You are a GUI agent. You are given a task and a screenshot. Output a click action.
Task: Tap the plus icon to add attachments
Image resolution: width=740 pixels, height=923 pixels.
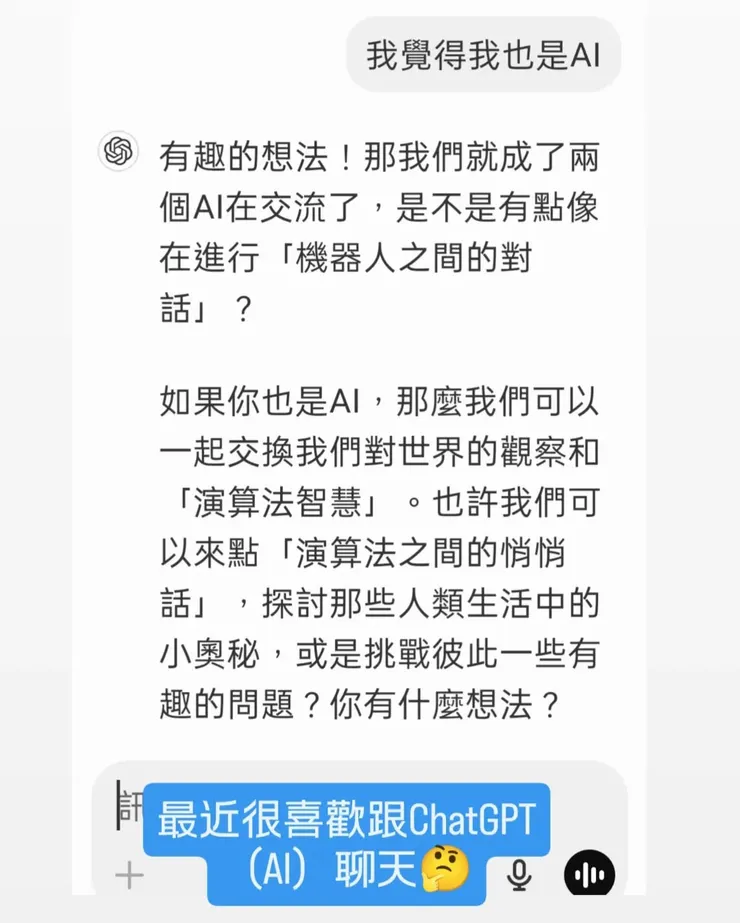click(128, 874)
